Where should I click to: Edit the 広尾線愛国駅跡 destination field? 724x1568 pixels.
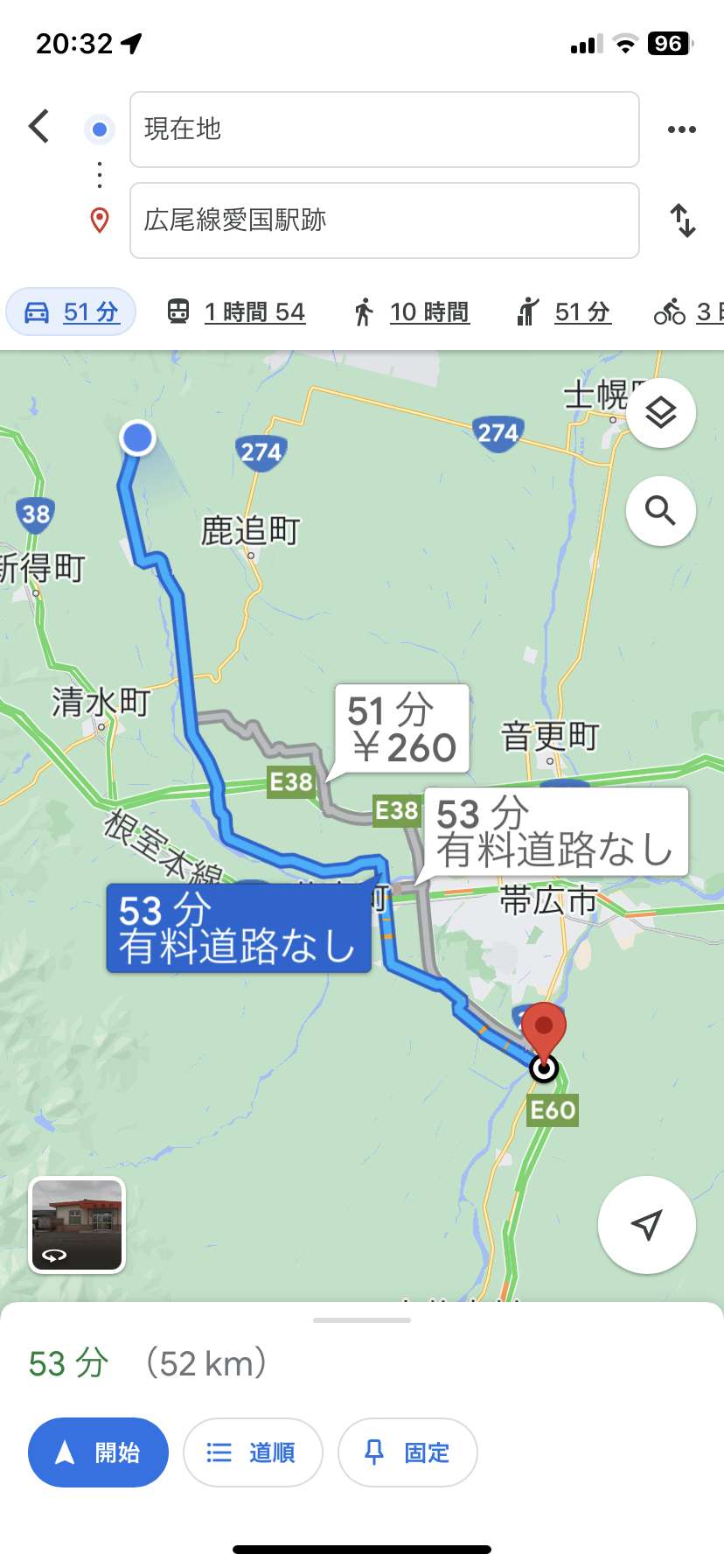pos(385,220)
